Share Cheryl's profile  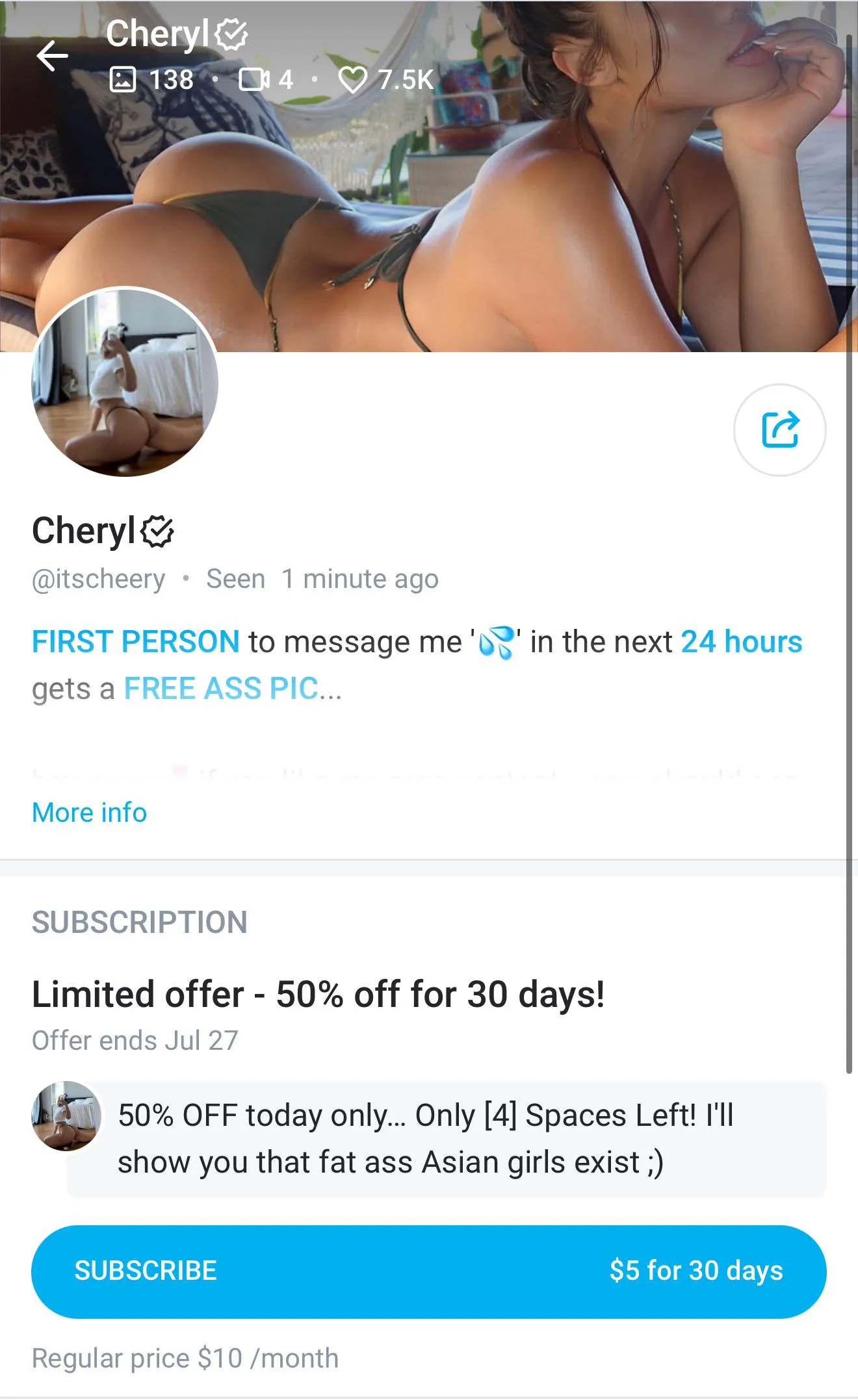click(779, 430)
